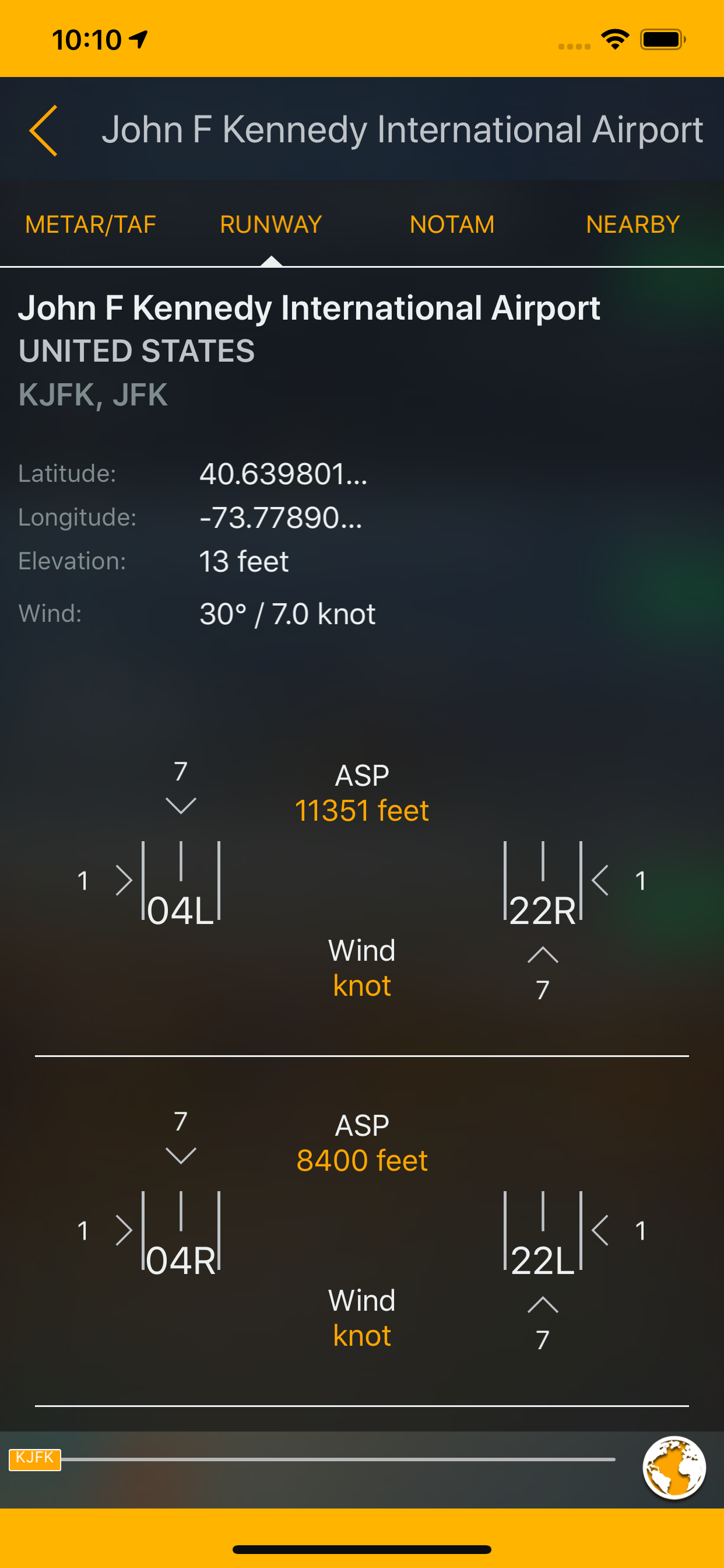
Task: Select the RUNWAY tab
Action: click(270, 225)
